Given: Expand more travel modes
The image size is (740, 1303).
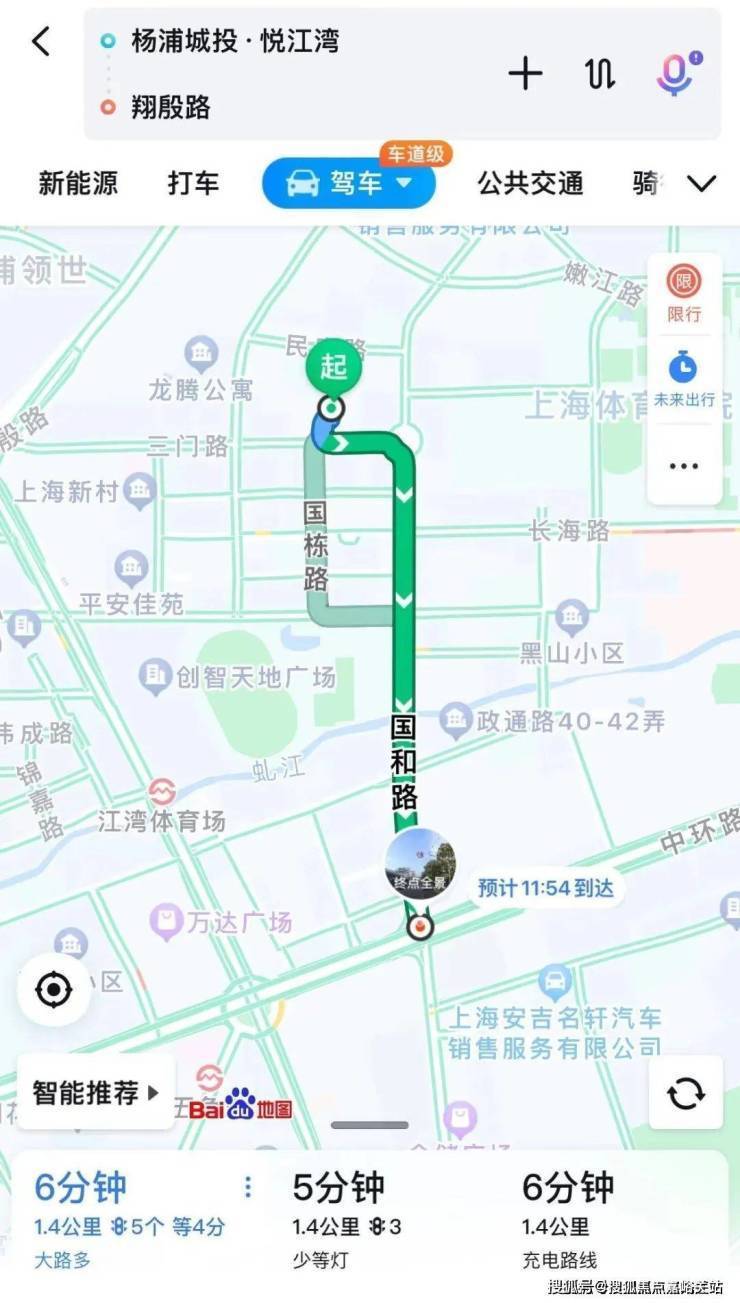Looking at the screenshot, I should pyautogui.click(x=703, y=183).
